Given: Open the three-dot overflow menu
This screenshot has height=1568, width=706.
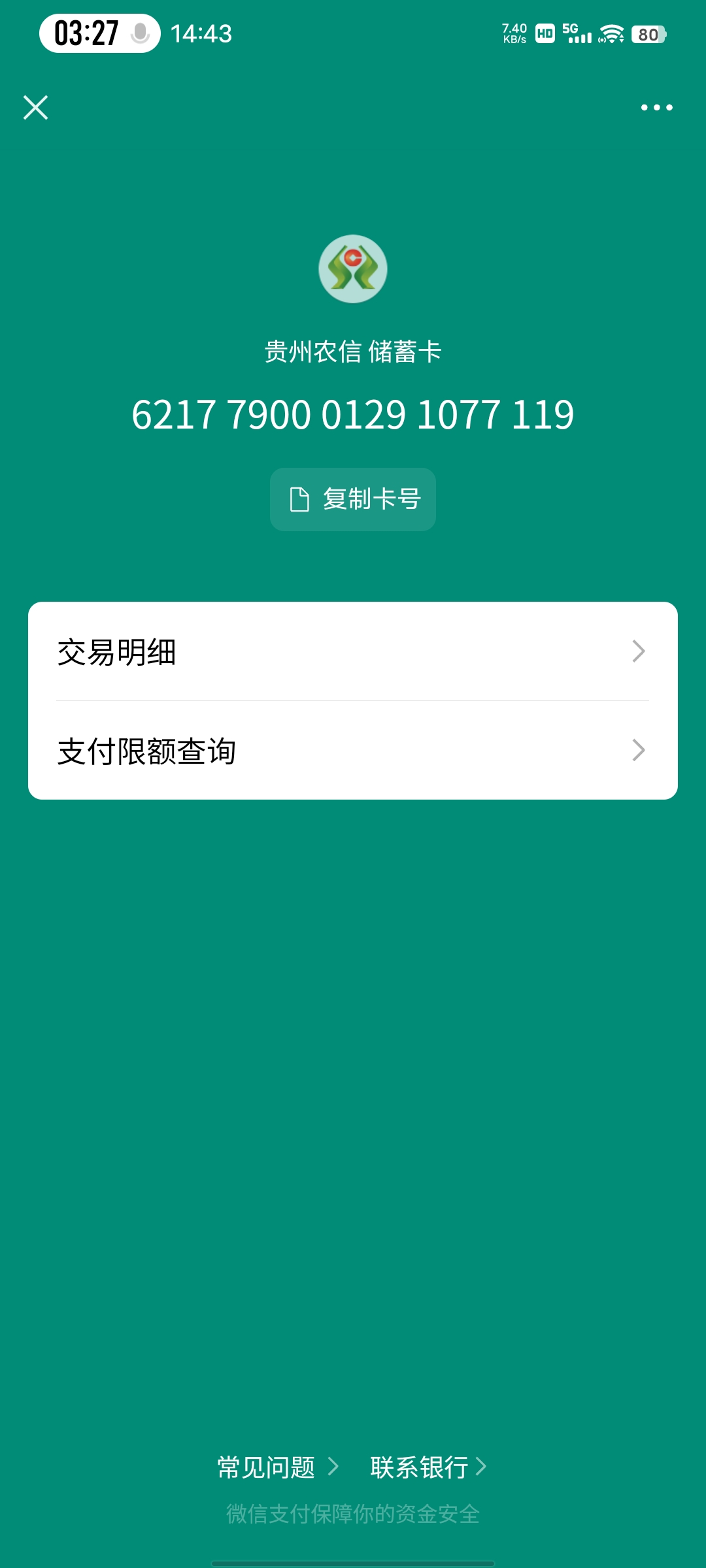Looking at the screenshot, I should click(656, 108).
